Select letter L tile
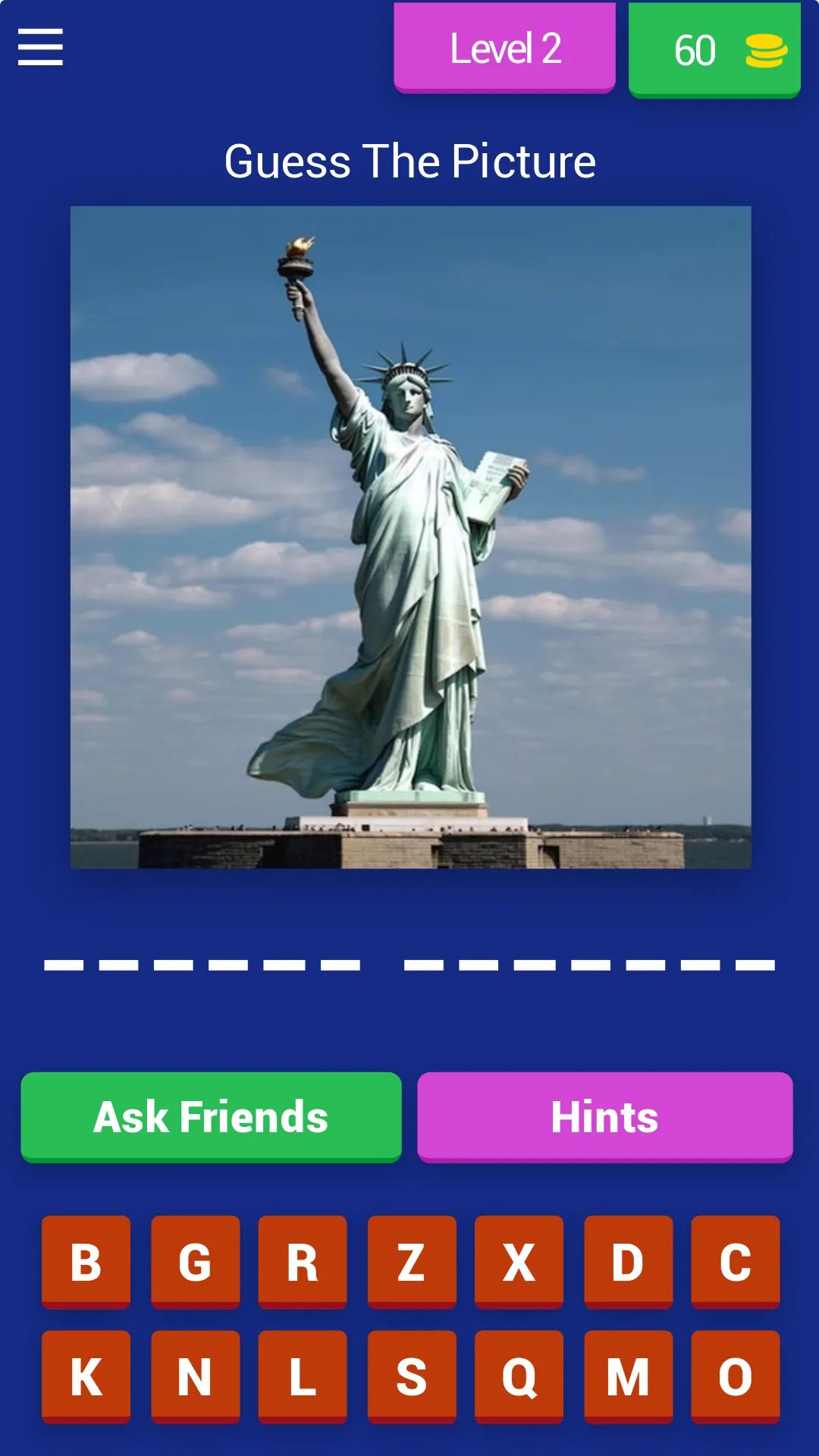Viewport: 819px width, 1456px height. coord(303,1376)
